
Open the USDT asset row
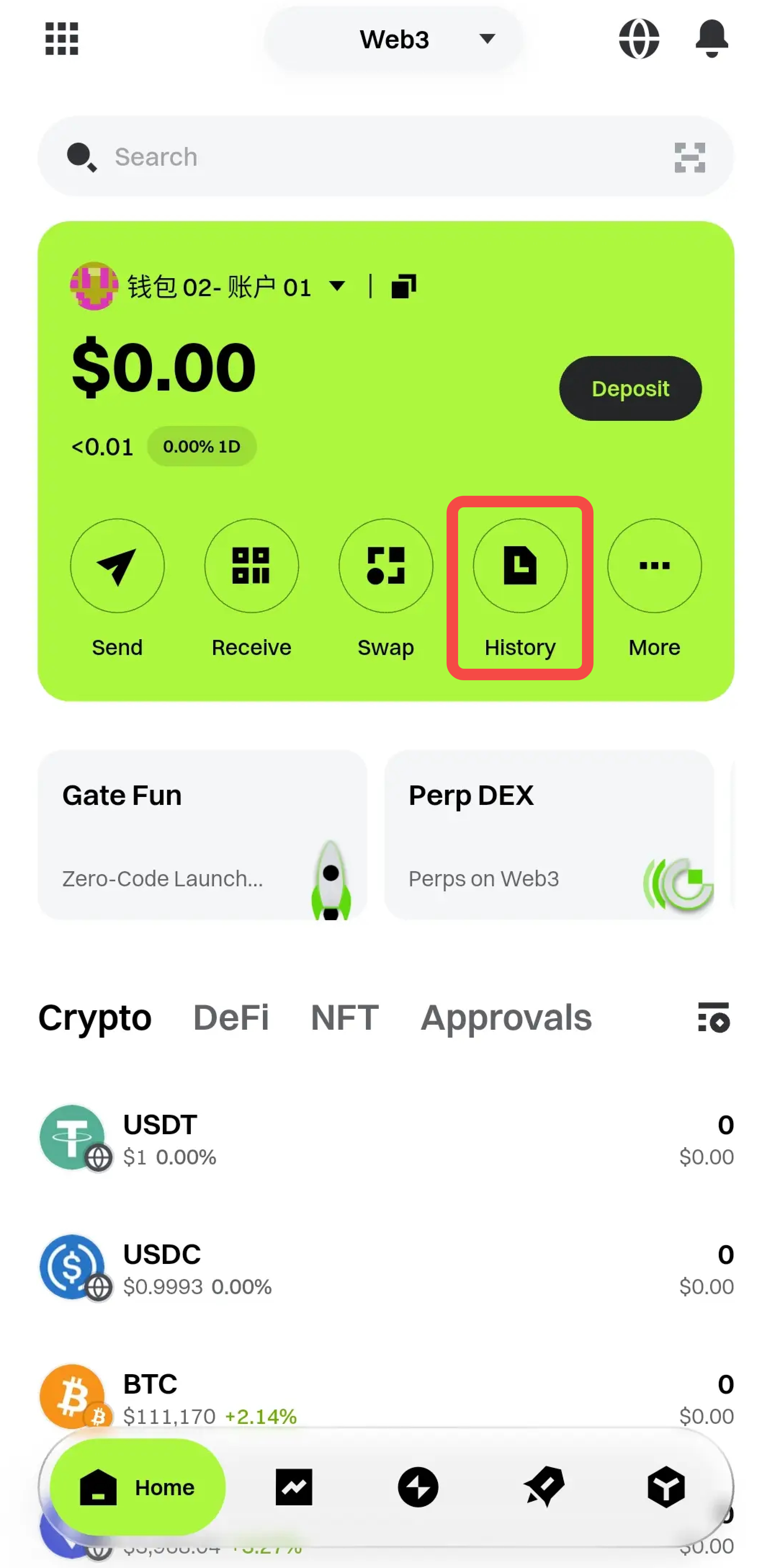pos(386,1139)
